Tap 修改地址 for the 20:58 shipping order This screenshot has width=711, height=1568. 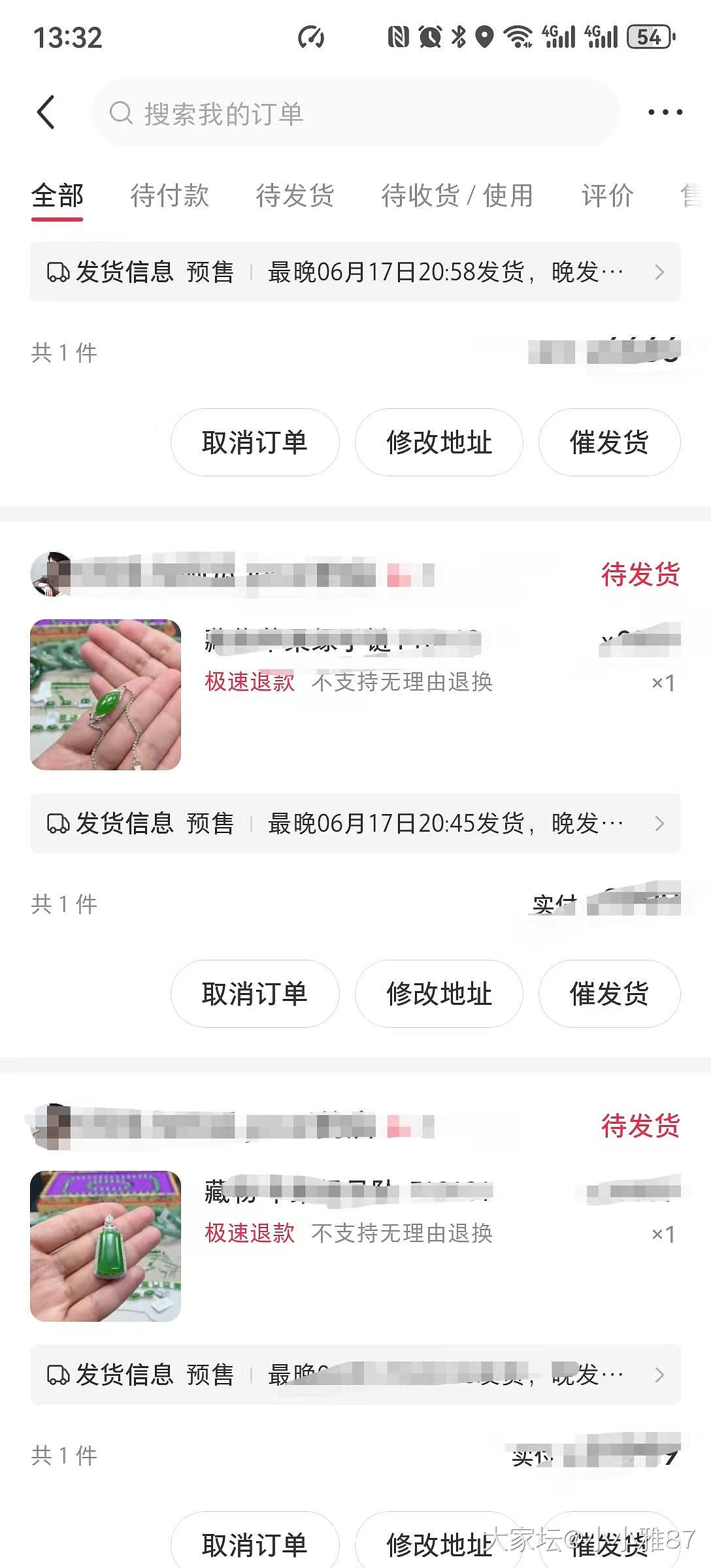pos(438,442)
